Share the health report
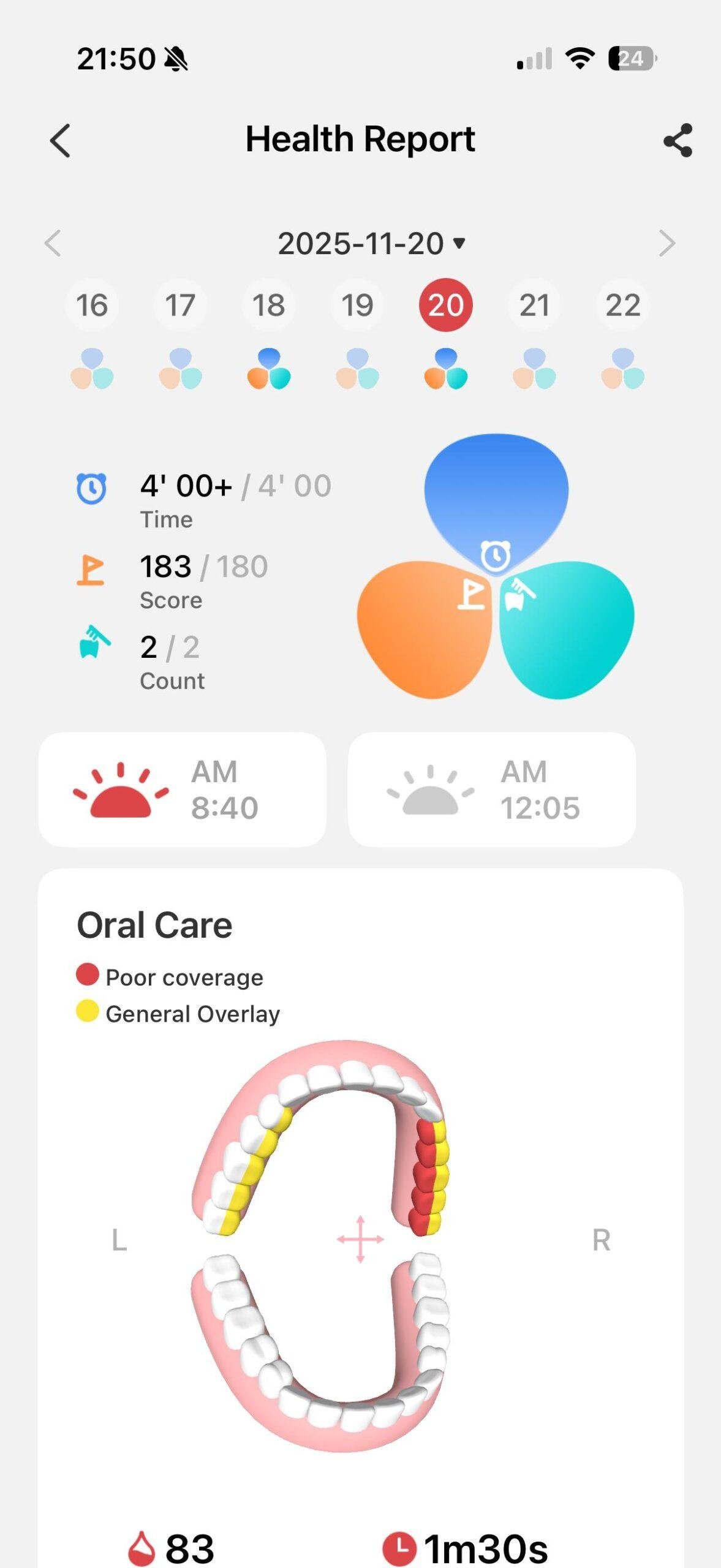This screenshot has width=721, height=1568. (678, 141)
